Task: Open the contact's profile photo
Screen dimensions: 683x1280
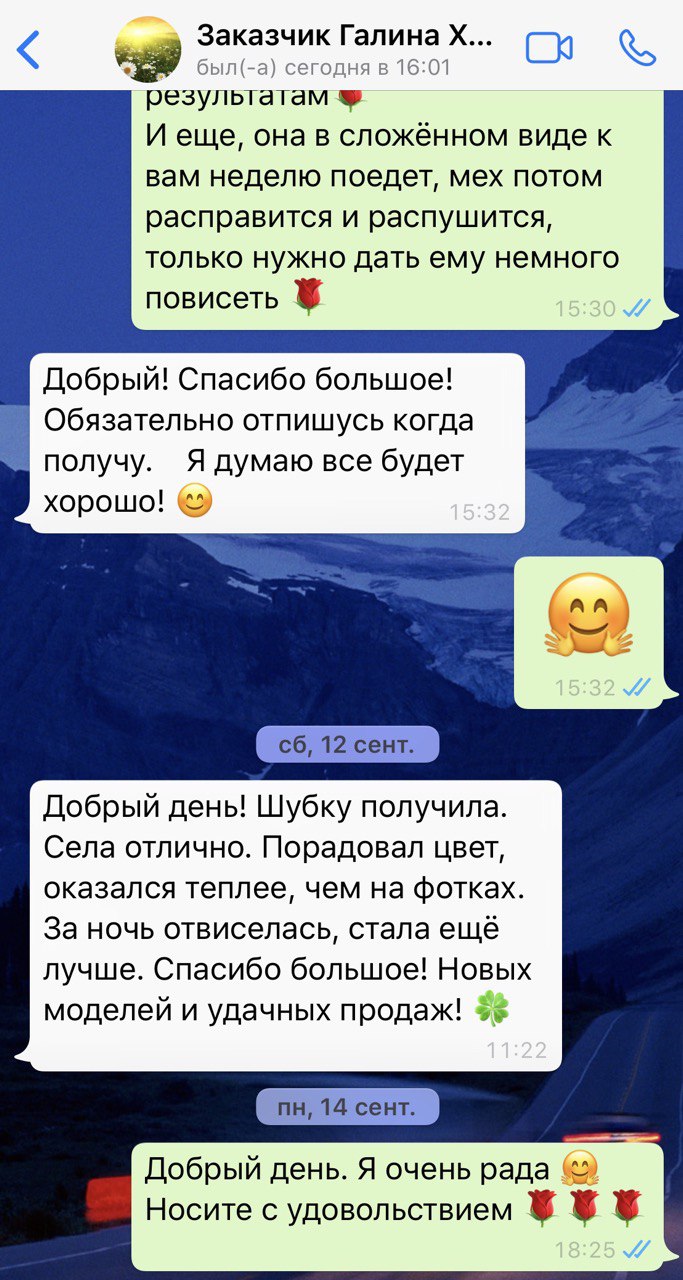Action: point(148,49)
